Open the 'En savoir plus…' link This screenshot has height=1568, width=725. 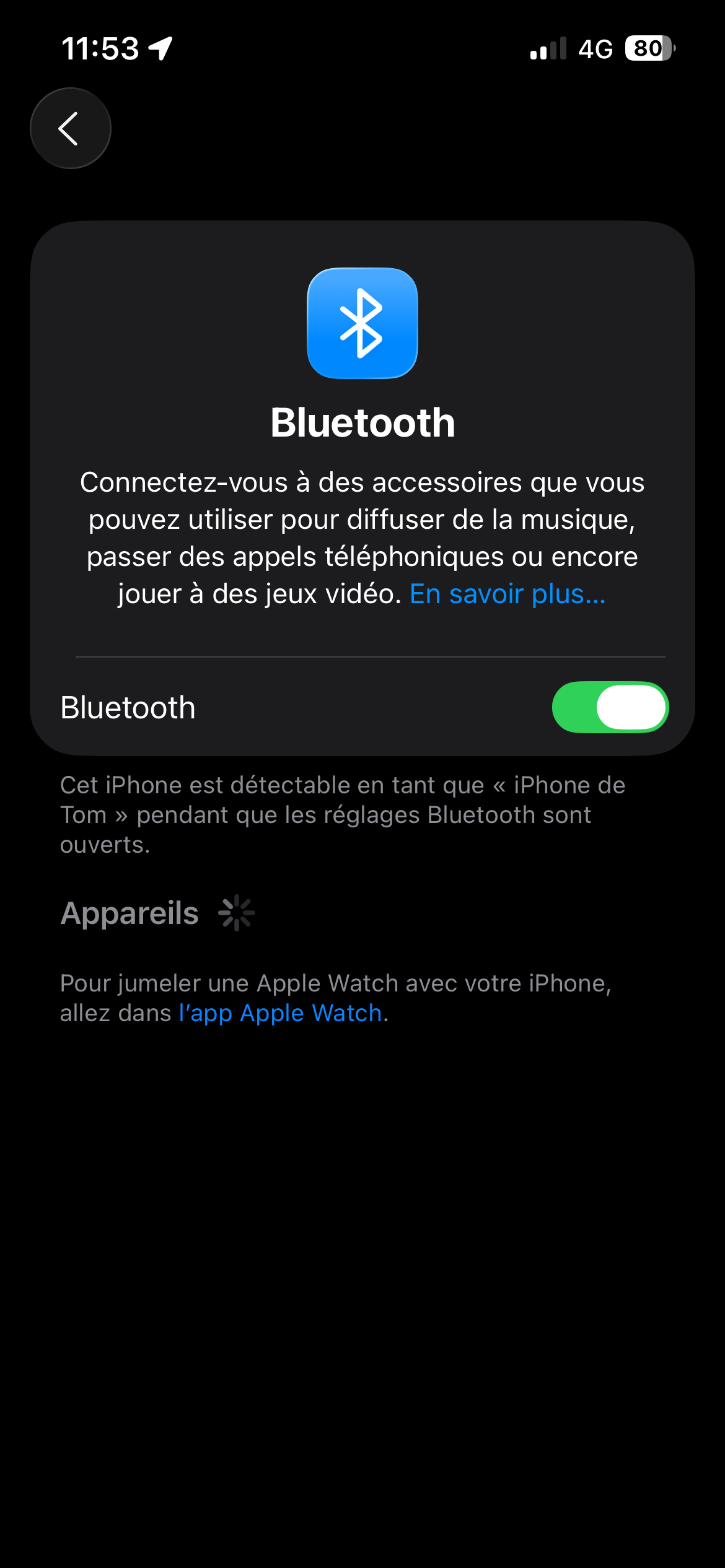point(507,594)
